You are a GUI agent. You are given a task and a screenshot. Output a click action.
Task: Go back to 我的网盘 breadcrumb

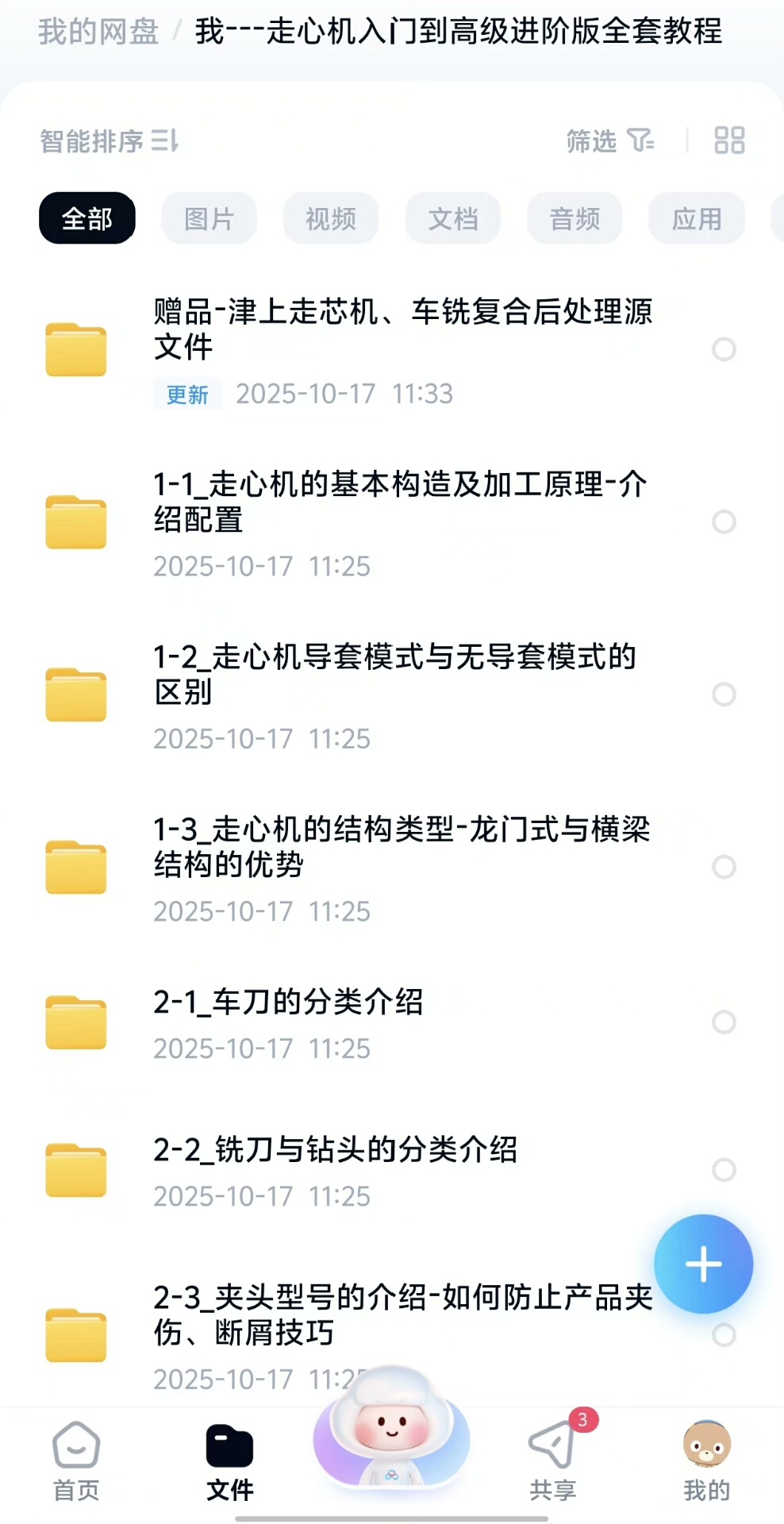[98, 32]
